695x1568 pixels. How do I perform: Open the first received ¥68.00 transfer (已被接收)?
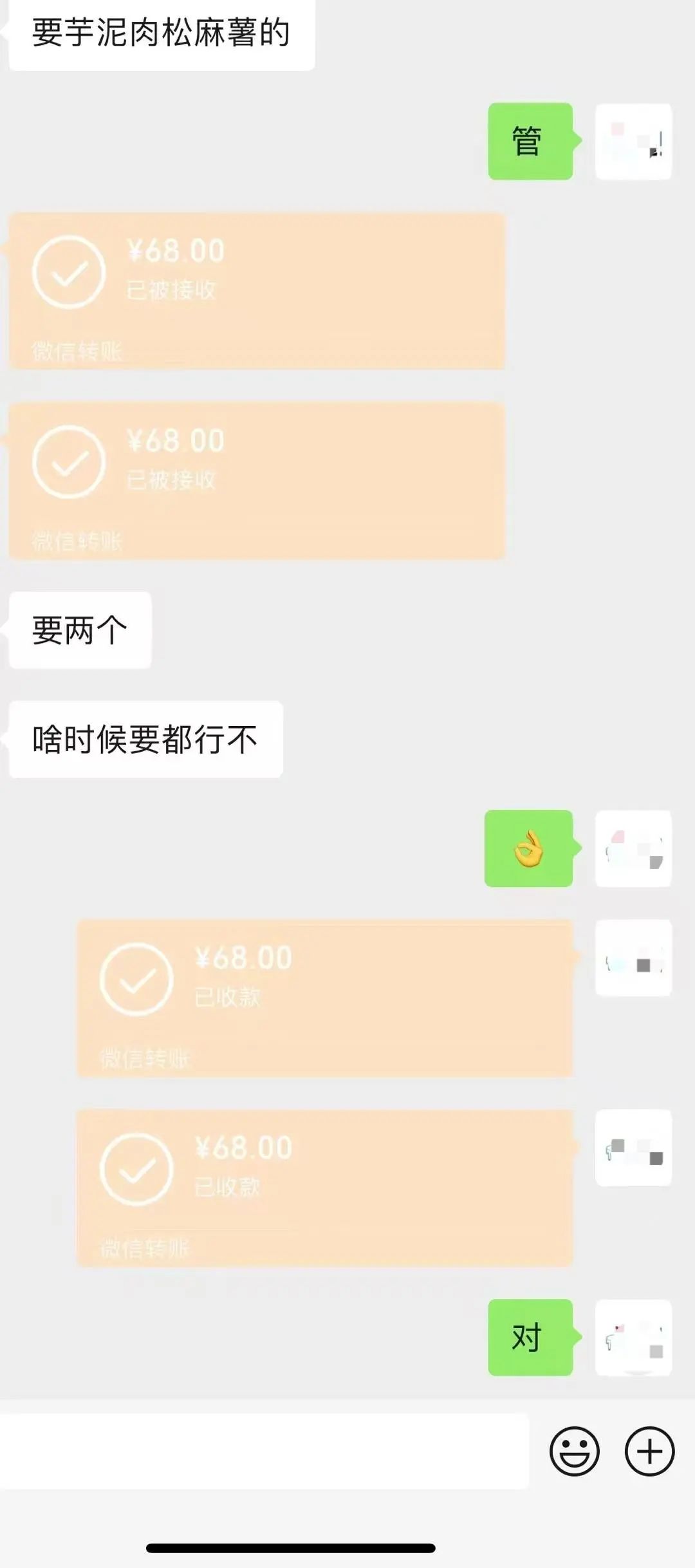click(x=257, y=291)
